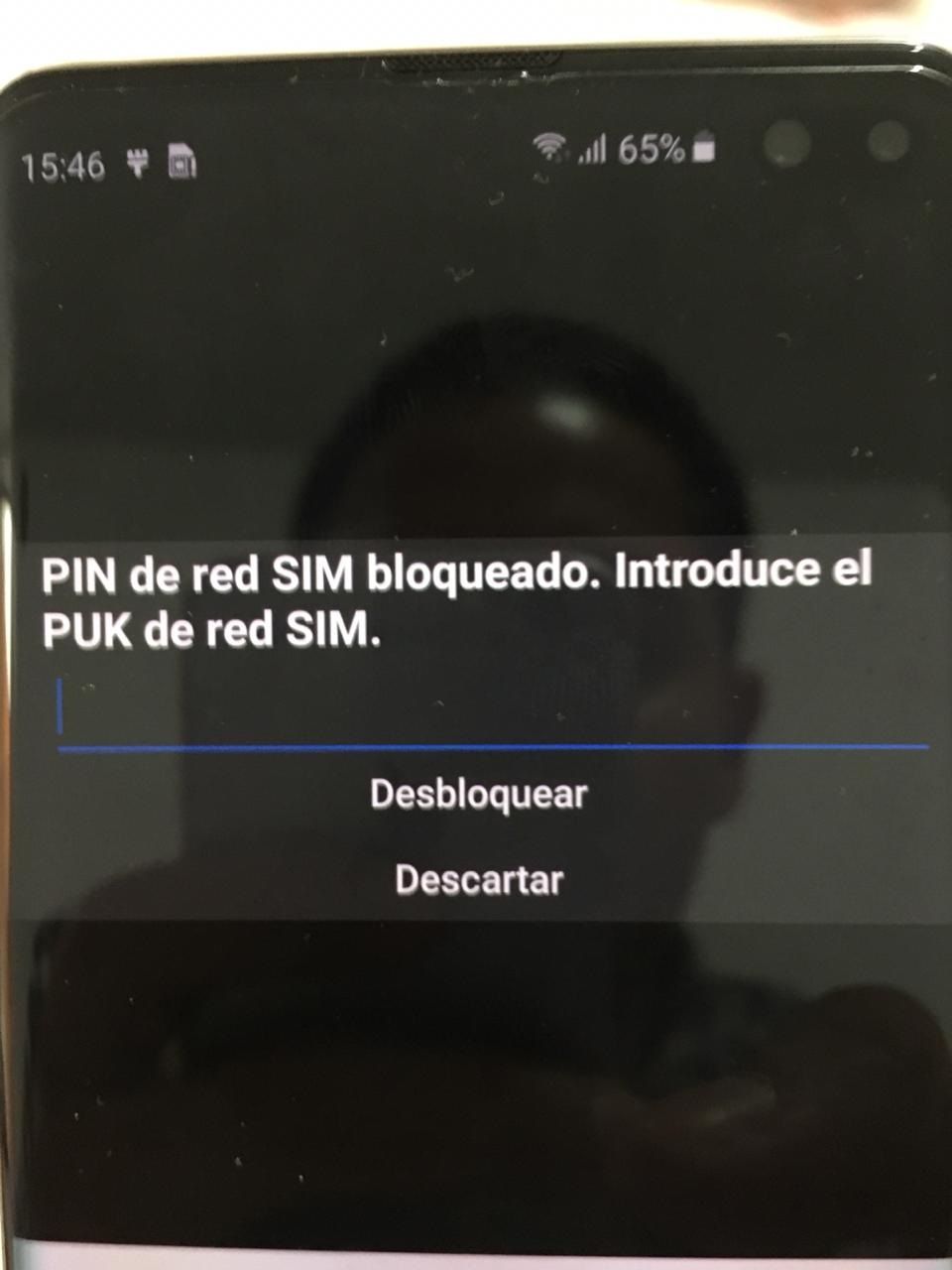
Task: Tap the Desbloquear button
Action: [x=479, y=794]
